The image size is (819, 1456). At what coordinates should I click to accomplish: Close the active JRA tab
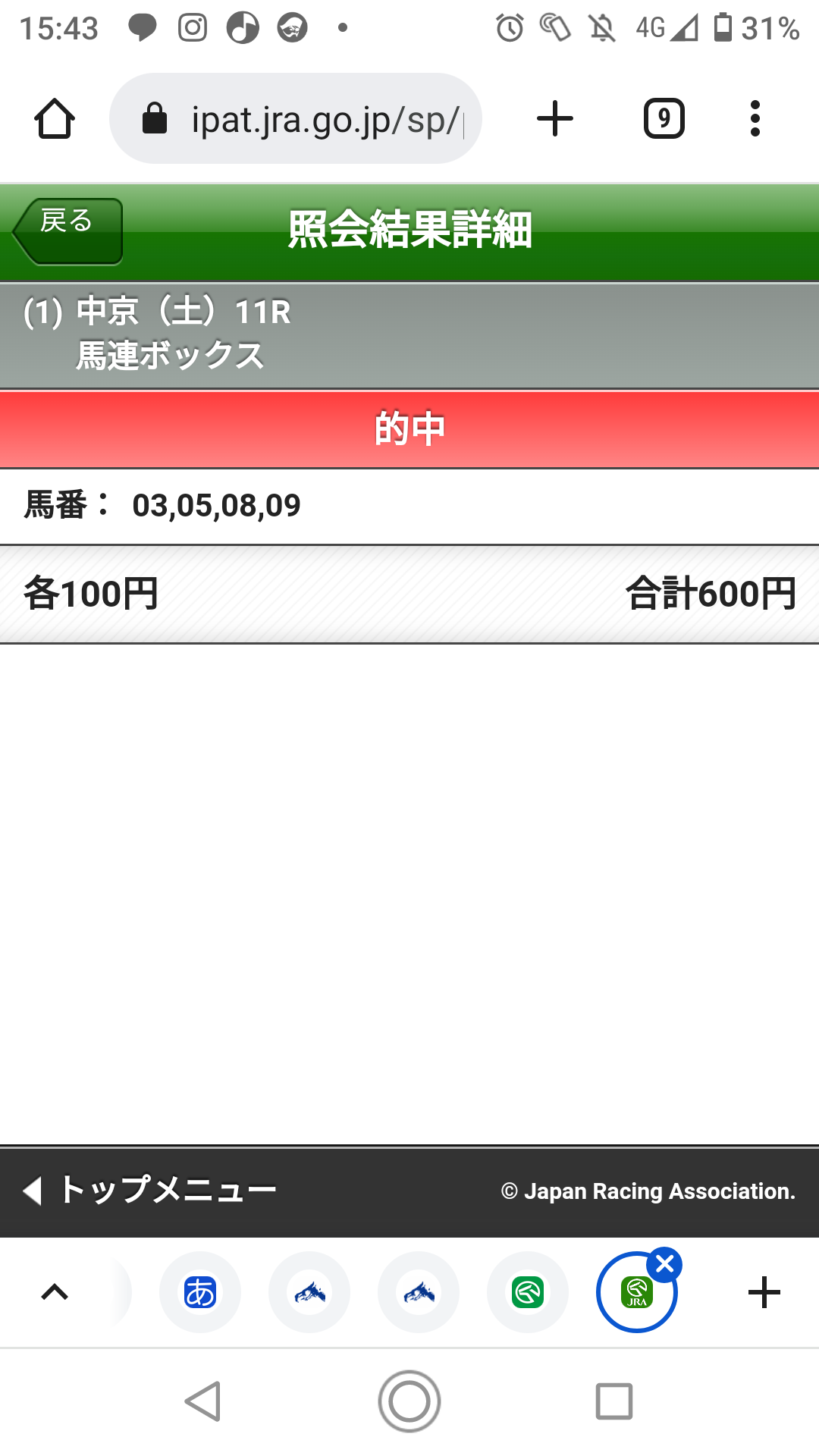[x=665, y=1264]
